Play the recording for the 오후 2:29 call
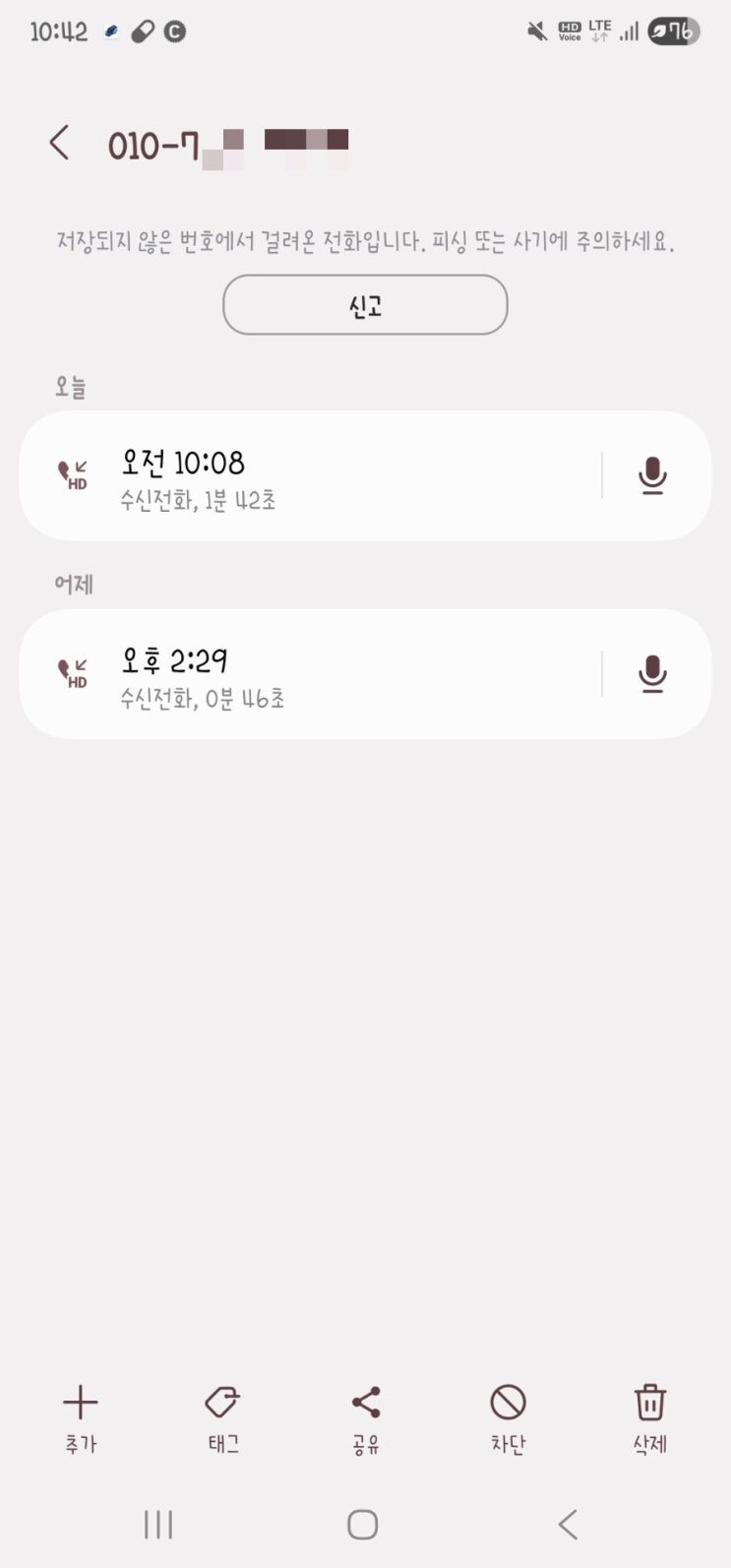 651,674
